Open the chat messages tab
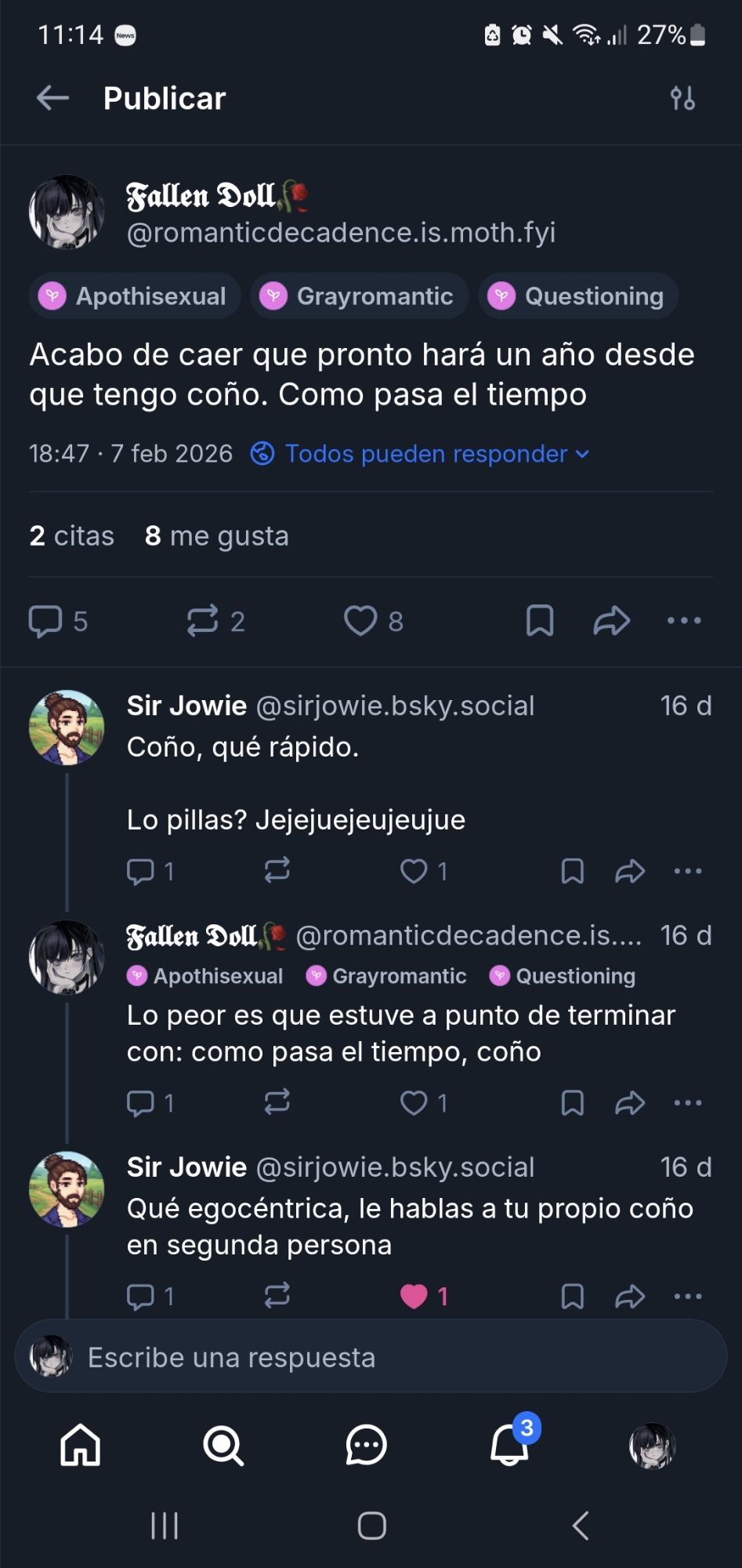742x1568 pixels. click(x=366, y=1445)
